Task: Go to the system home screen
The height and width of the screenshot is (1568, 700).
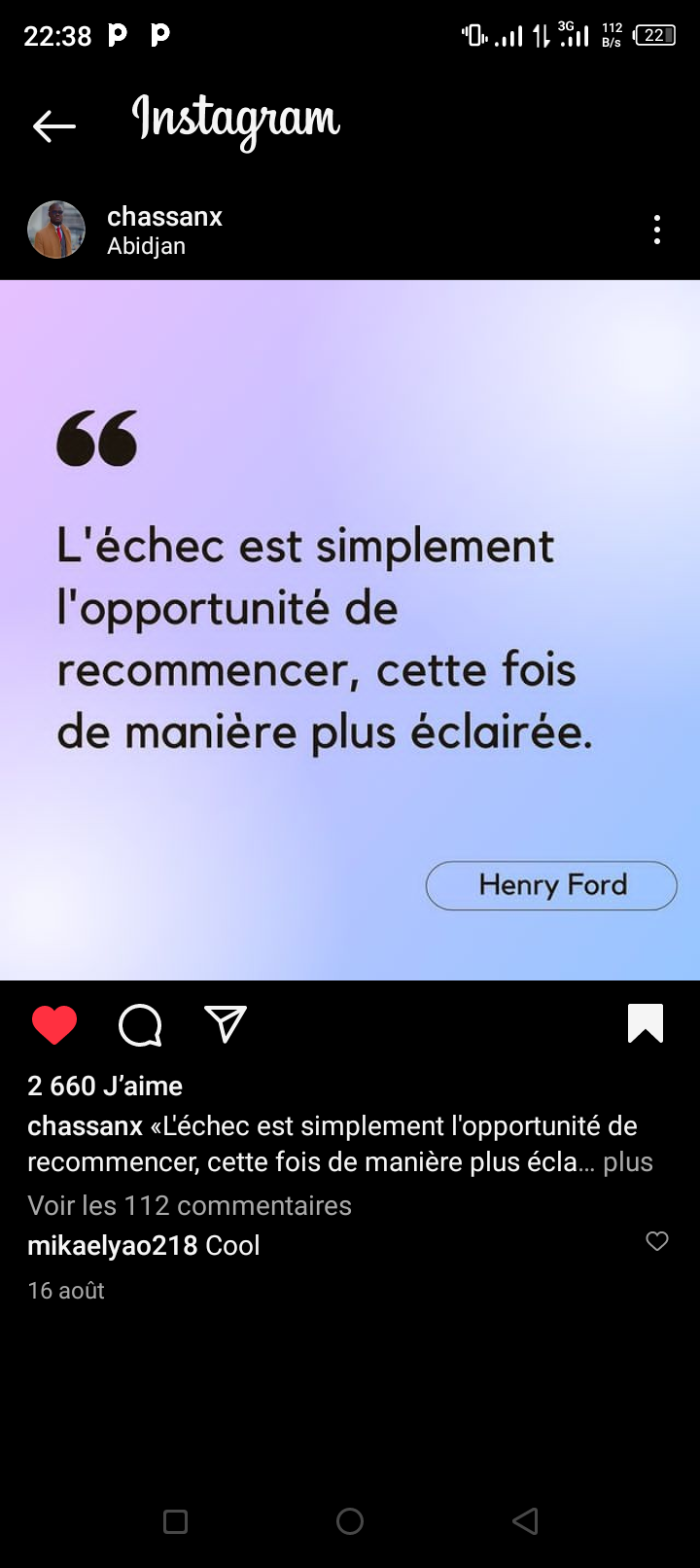Action: click(x=350, y=1521)
